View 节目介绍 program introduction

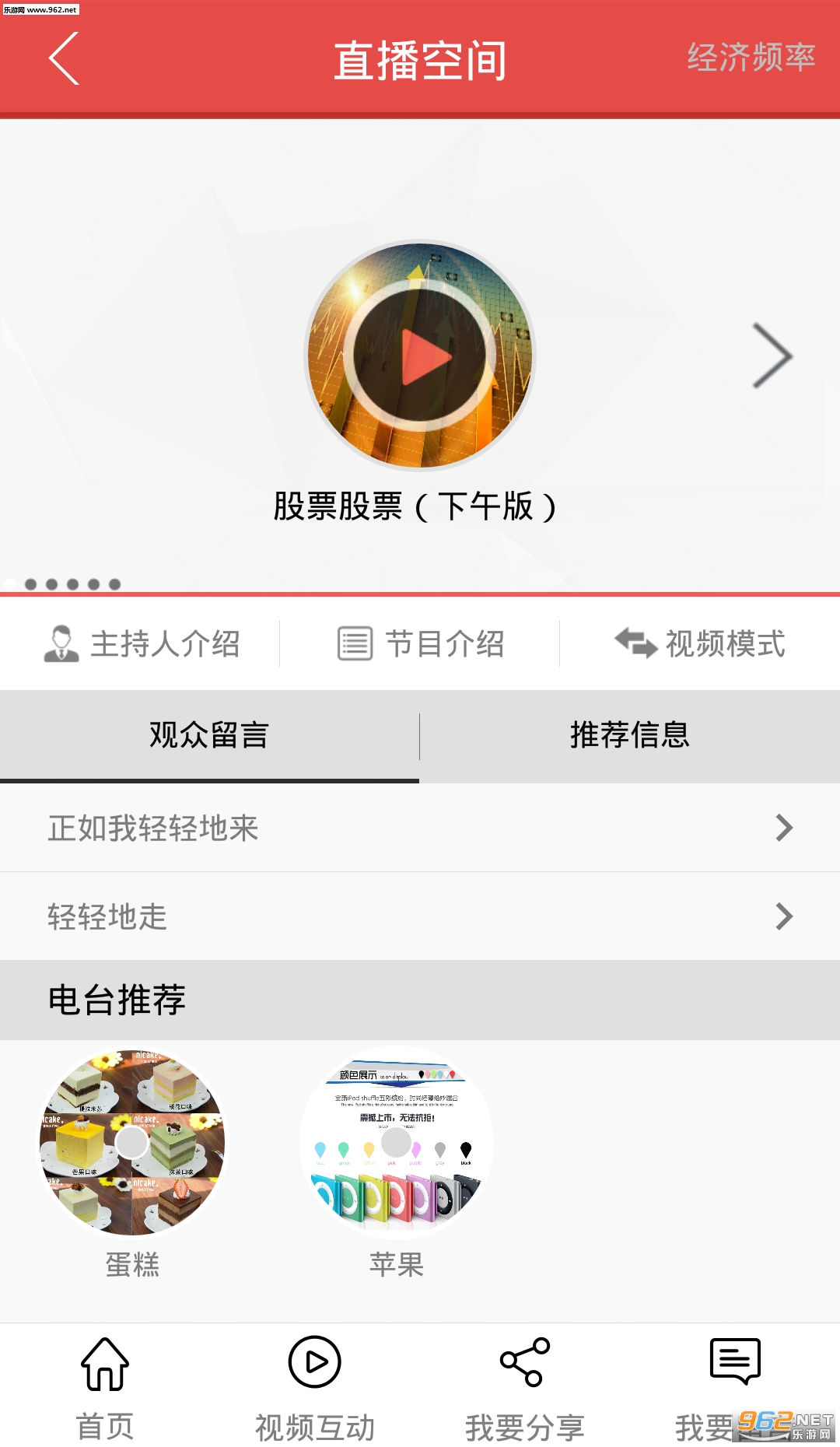pyautogui.click(x=421, y=644)
